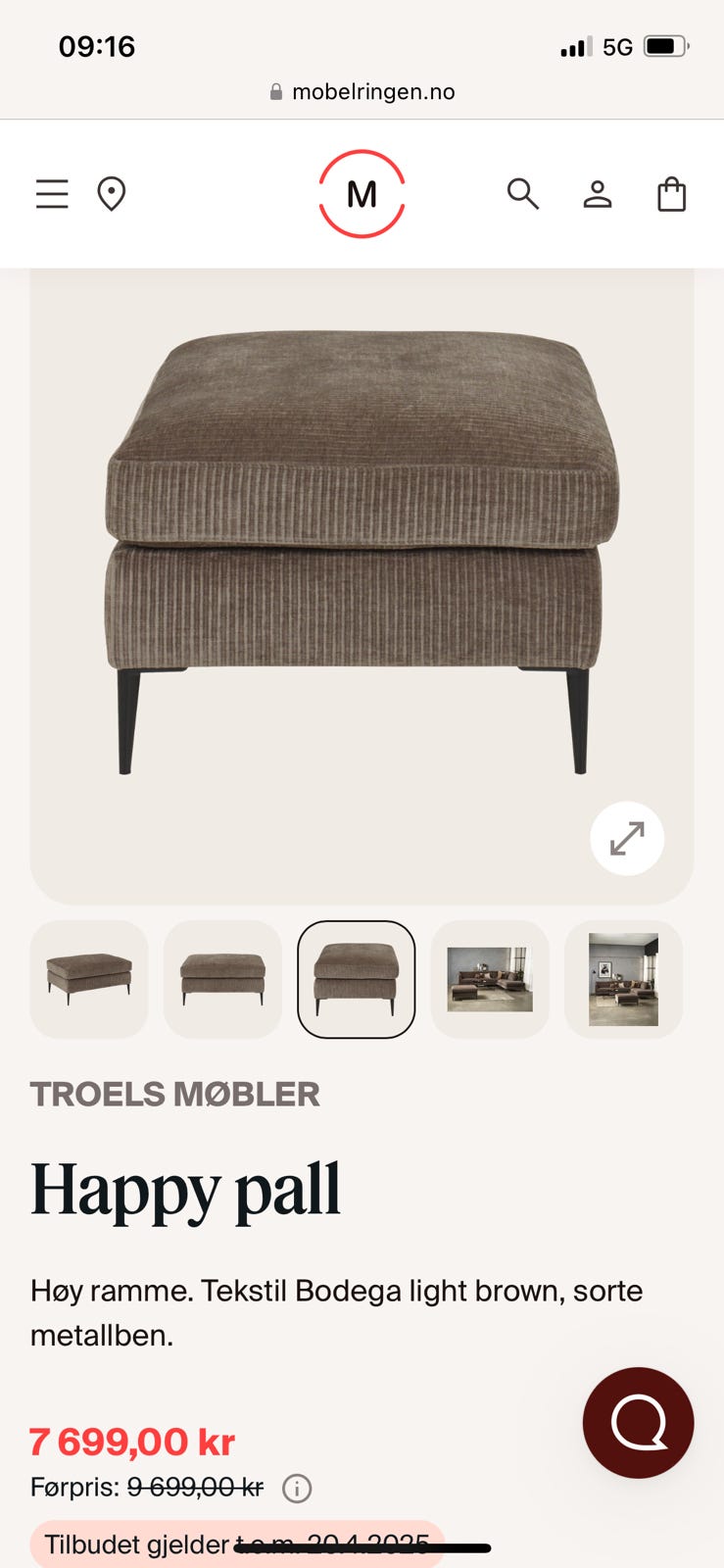The height and width of the screenshot is (1568, 724).
Task: Open the store locator pin
Action: 112,194
